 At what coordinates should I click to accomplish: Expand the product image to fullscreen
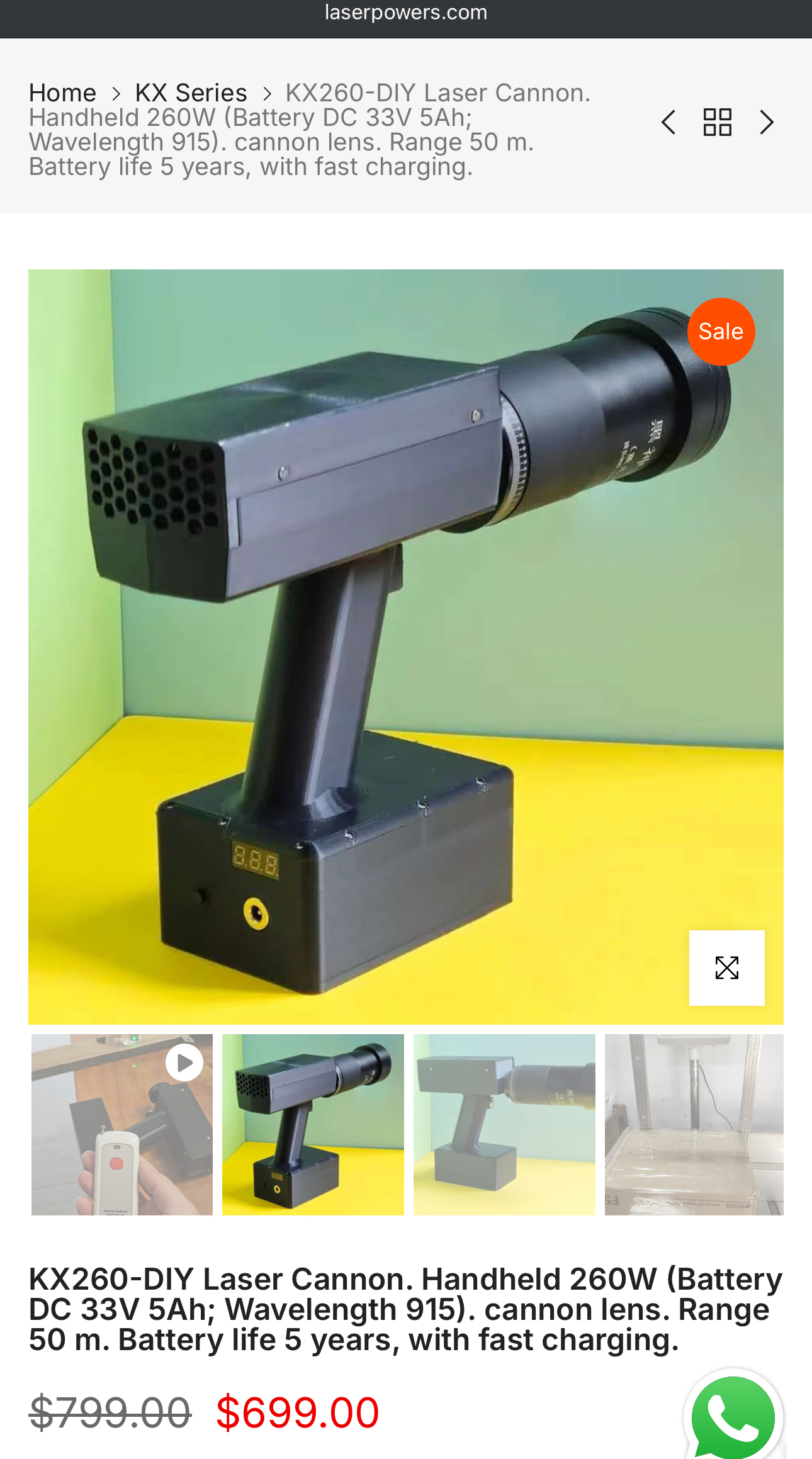click(726, 967)
